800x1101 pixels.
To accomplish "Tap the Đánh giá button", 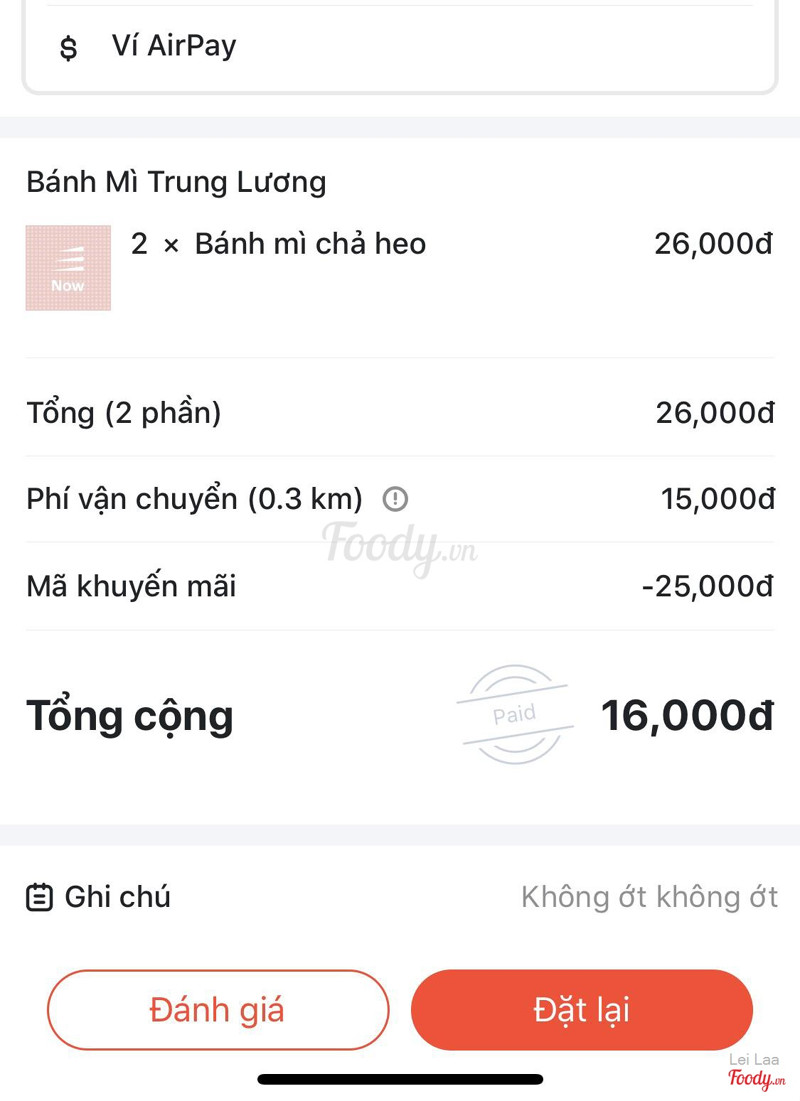I will coord(217,1010).
